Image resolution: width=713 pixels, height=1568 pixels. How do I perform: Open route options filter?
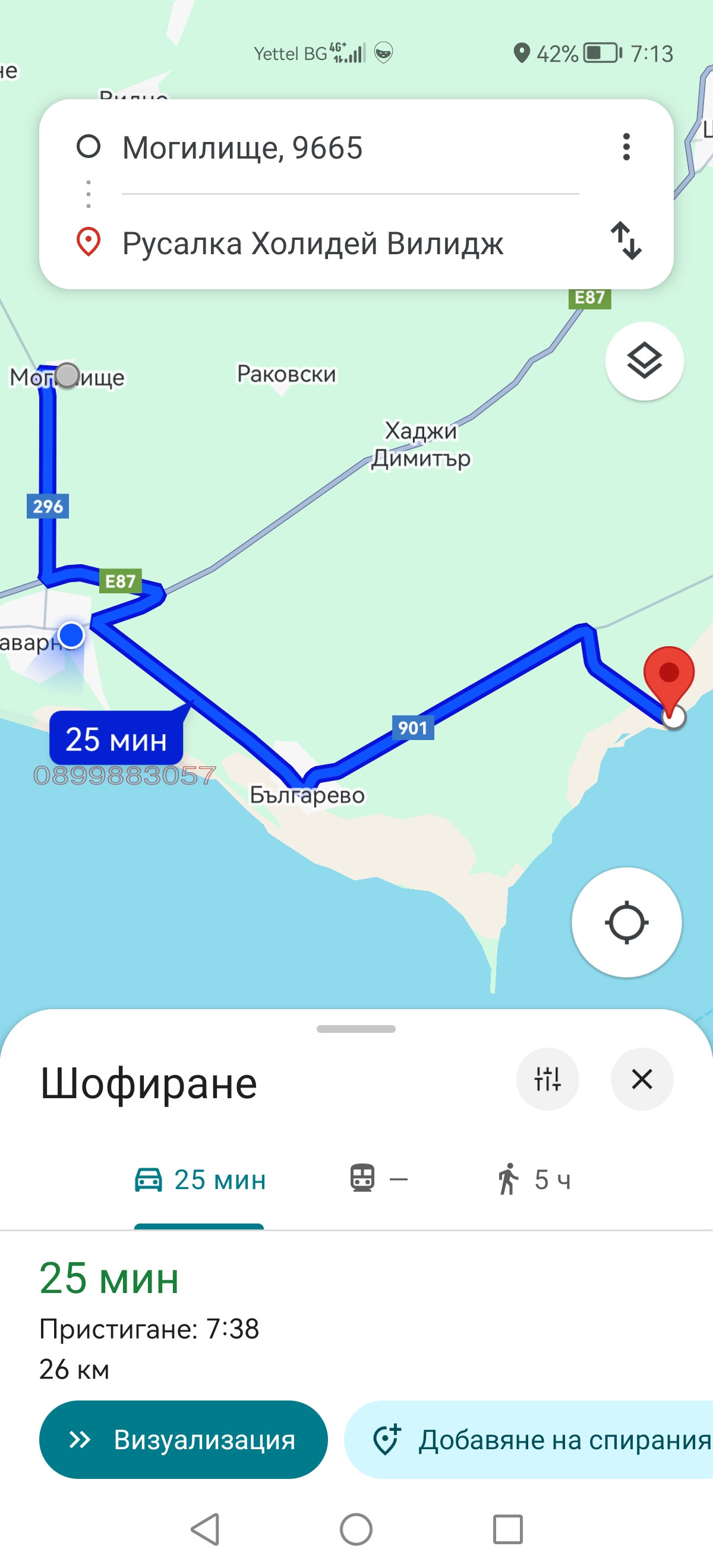(547, 1079)
